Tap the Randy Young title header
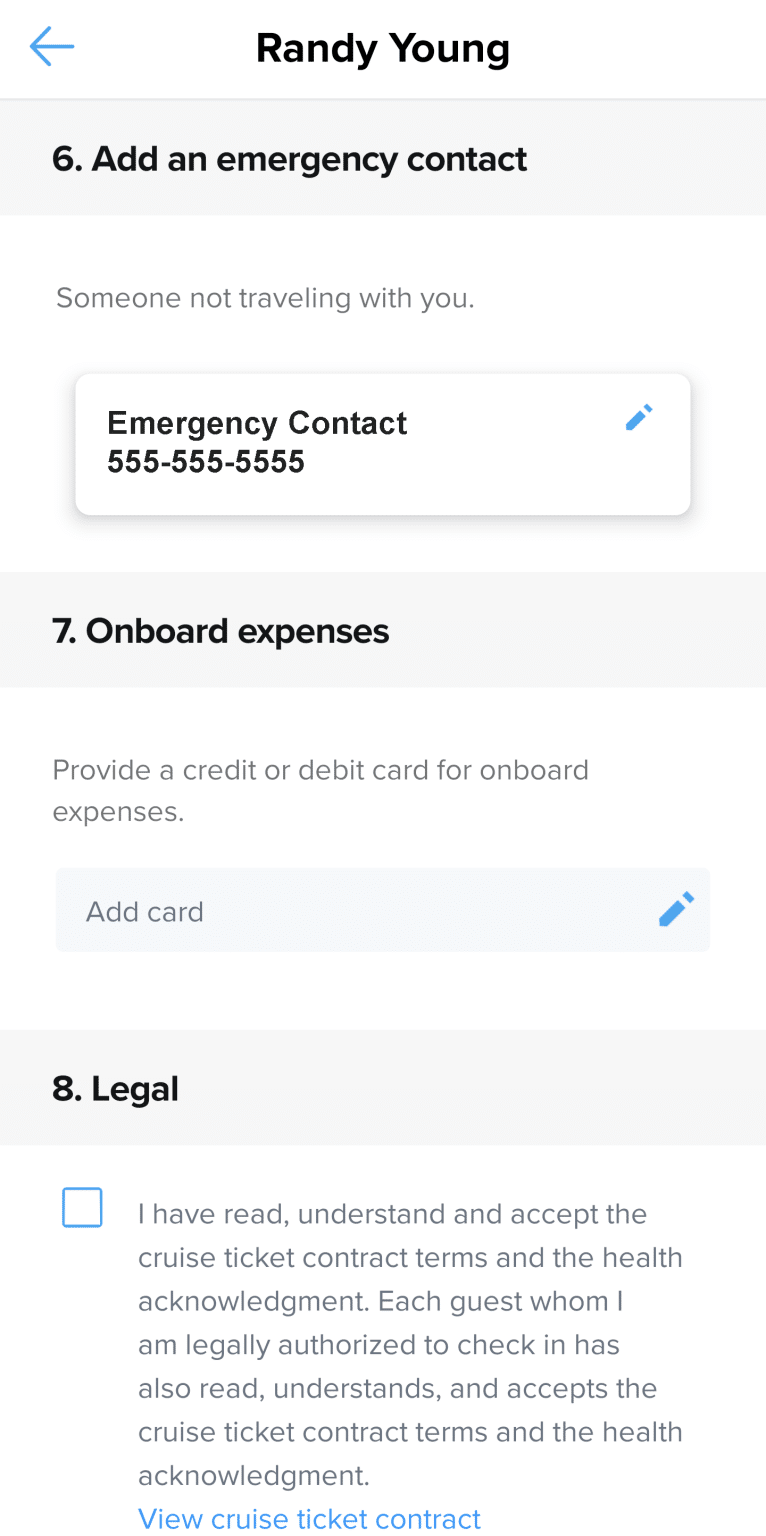The image size is (766, 1536). click(x=383, y=46)
